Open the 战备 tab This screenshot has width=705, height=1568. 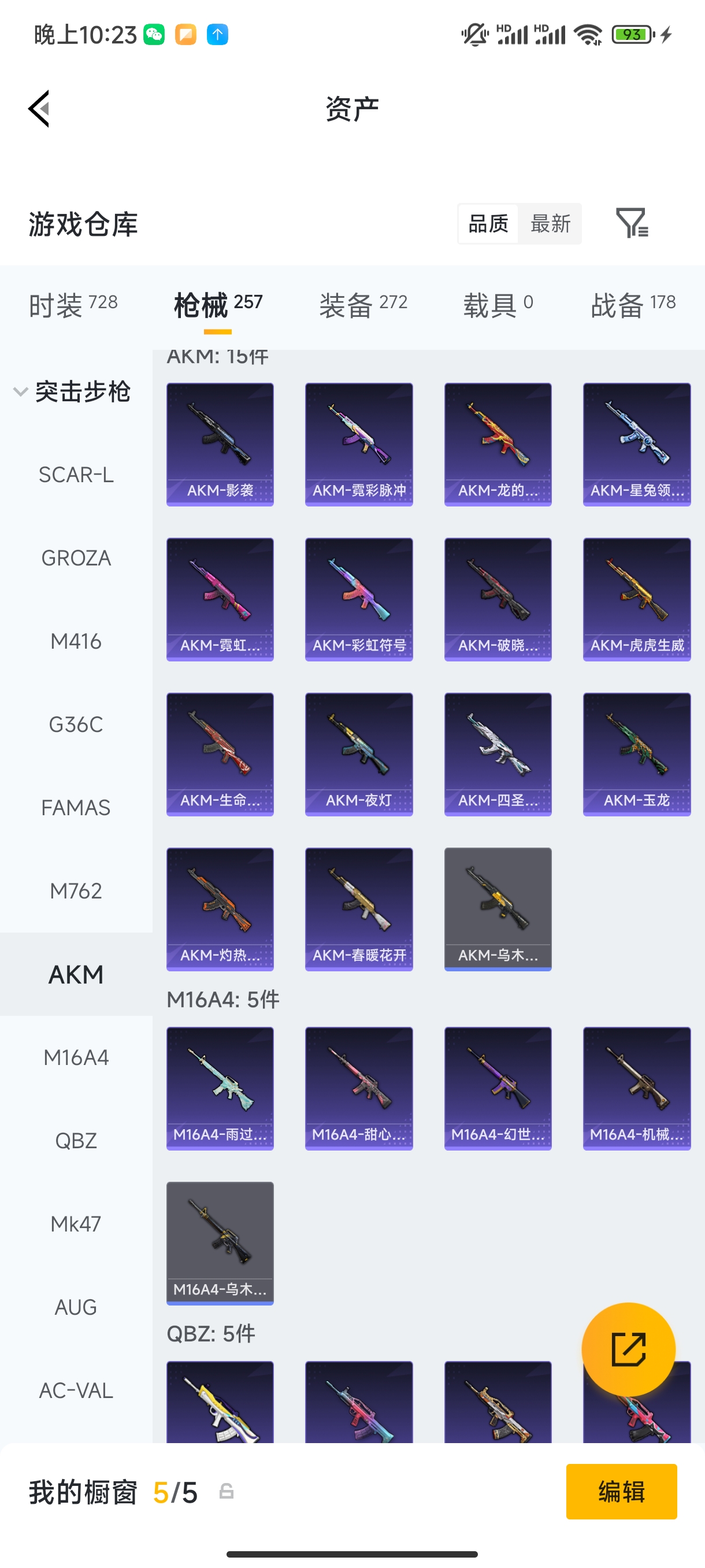point(633,304)
